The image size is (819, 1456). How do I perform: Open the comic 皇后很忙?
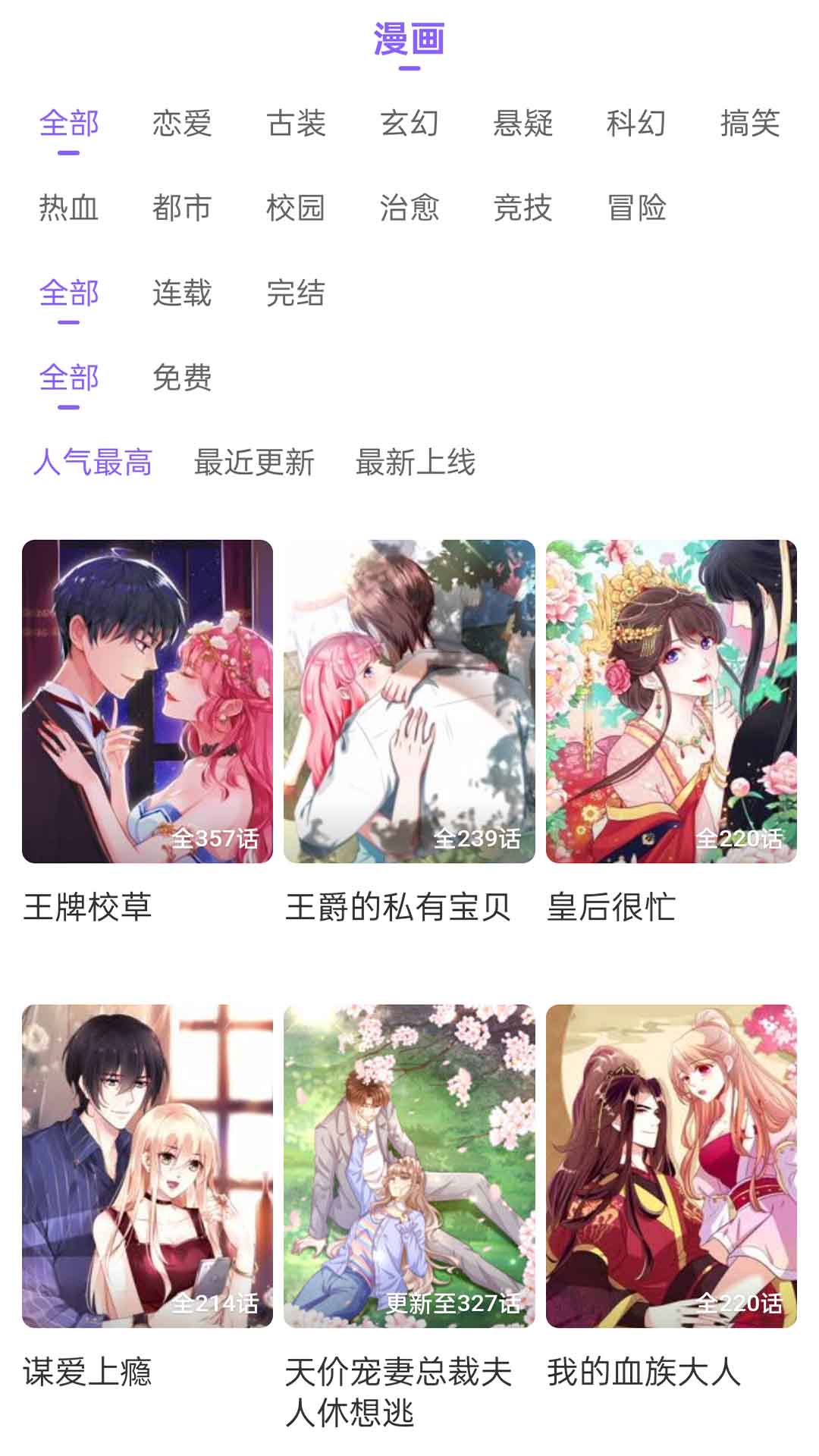[672, 701]
